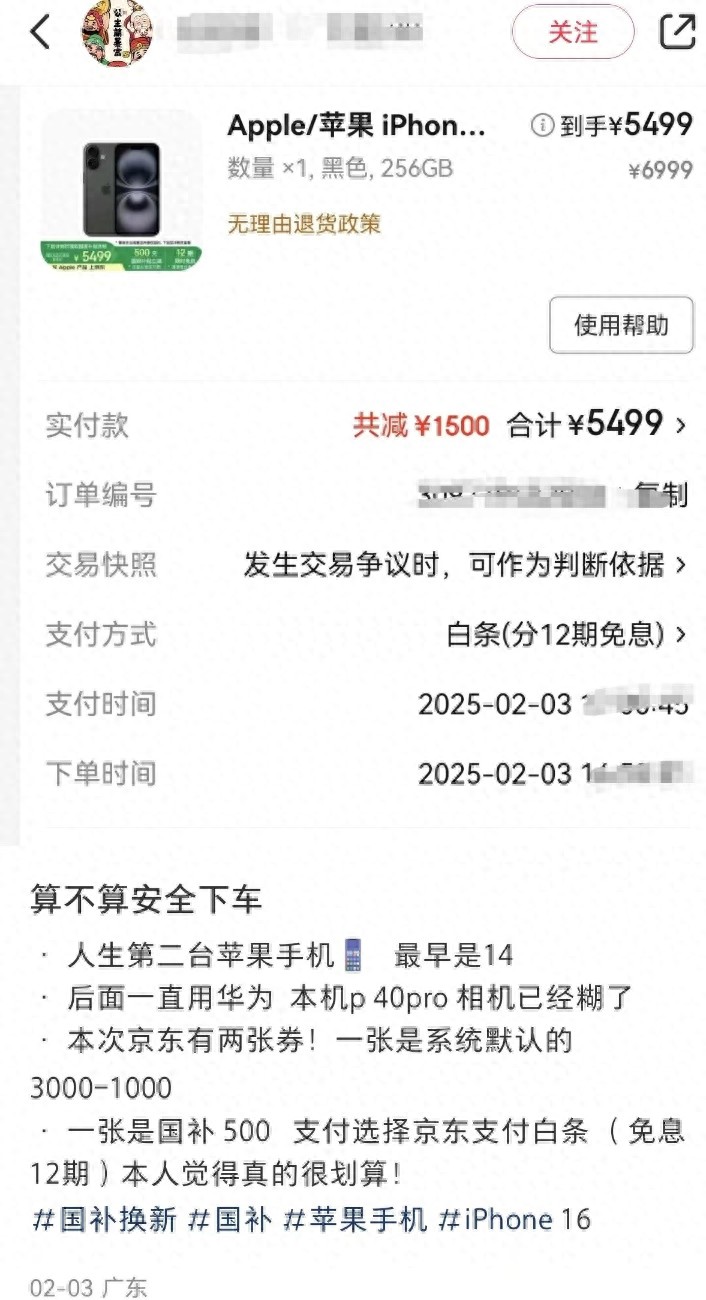Go back using the top-left arrow
Viewport: 706px width, 1300px height.
tap(40, 32)
